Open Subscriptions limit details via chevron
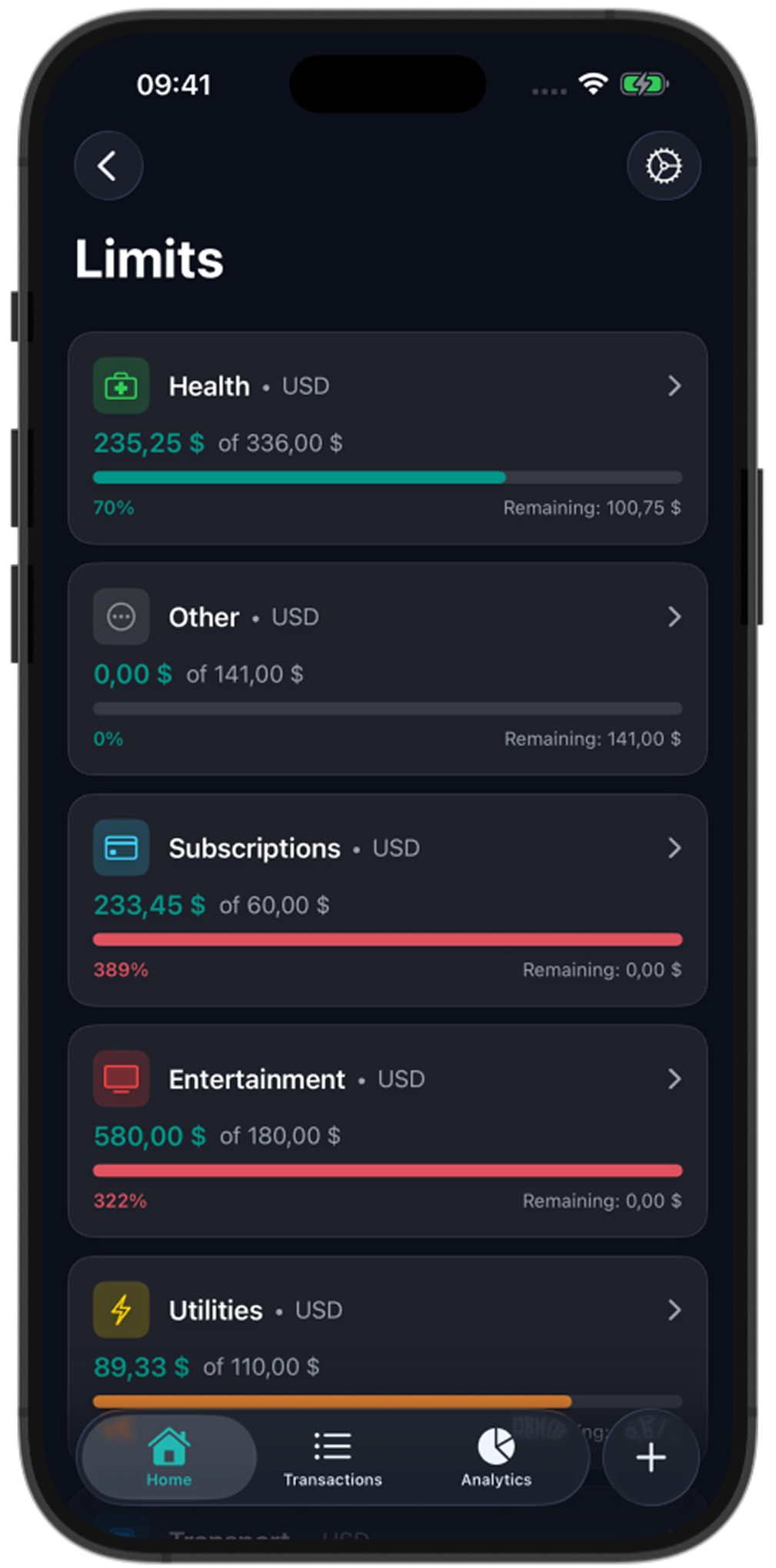This screenshot has height=1568, width=776. point(674,847)
